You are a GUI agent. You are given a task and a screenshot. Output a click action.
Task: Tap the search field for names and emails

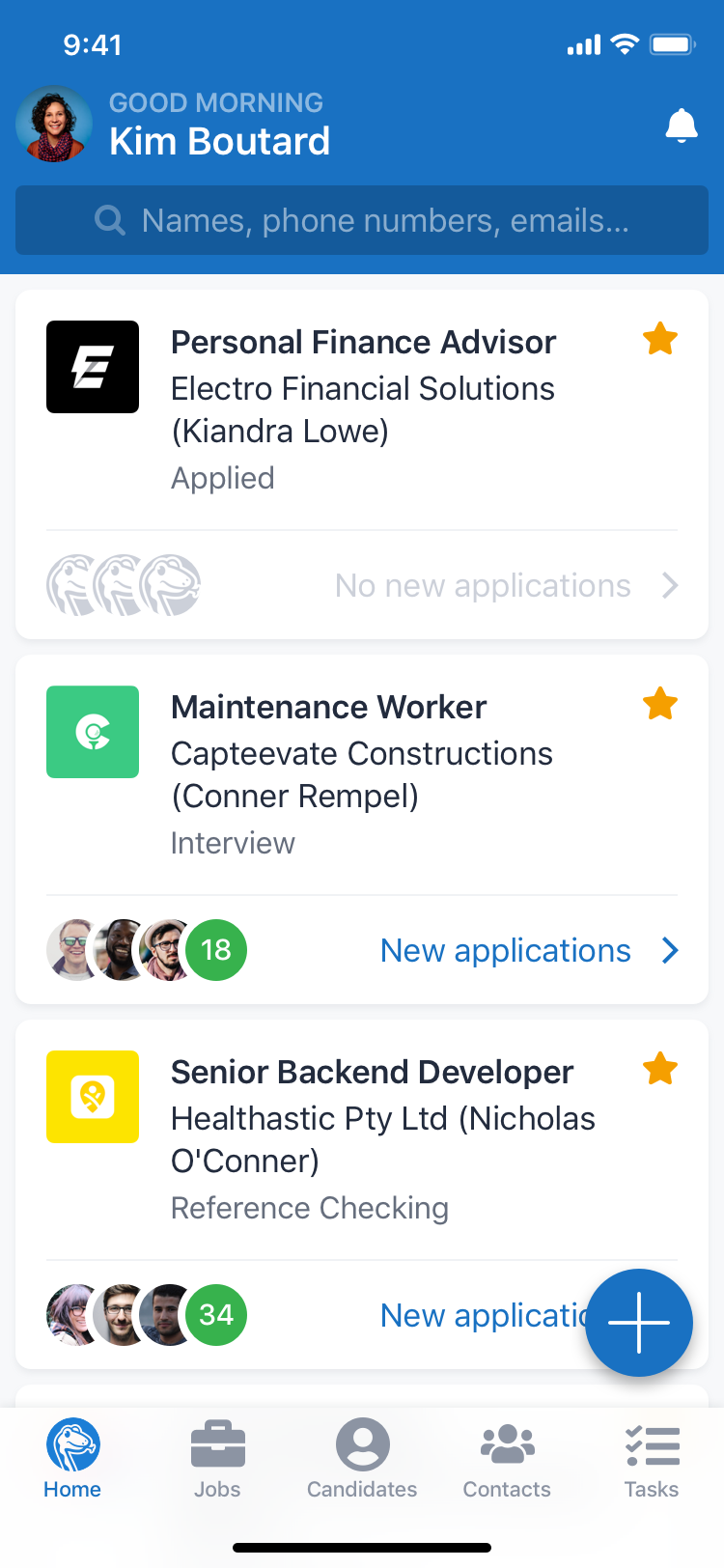click(362, 220)
